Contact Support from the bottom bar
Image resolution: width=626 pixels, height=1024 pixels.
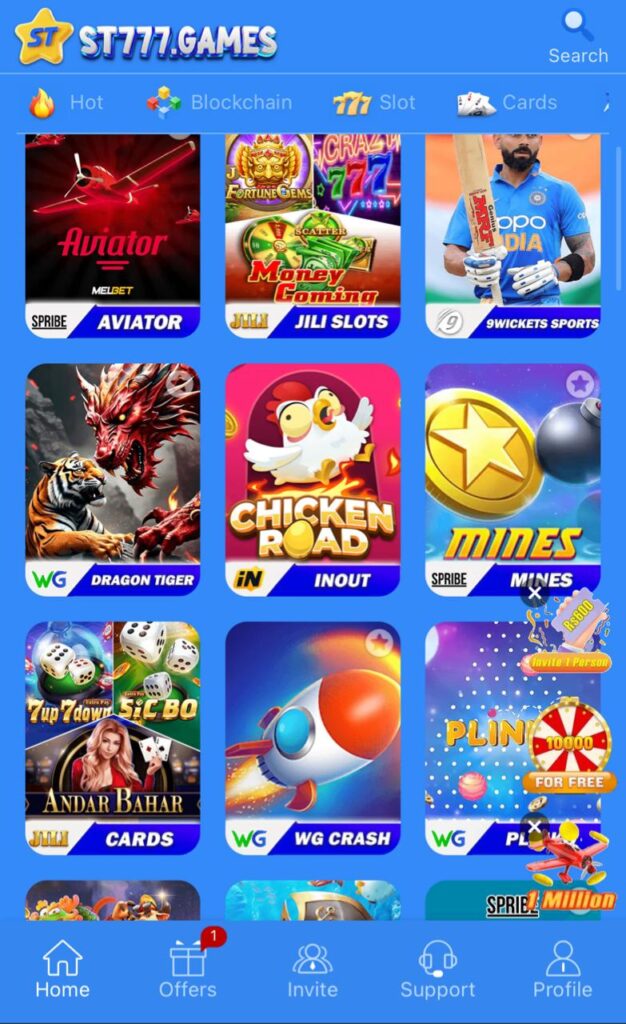[x=437, y=969]
